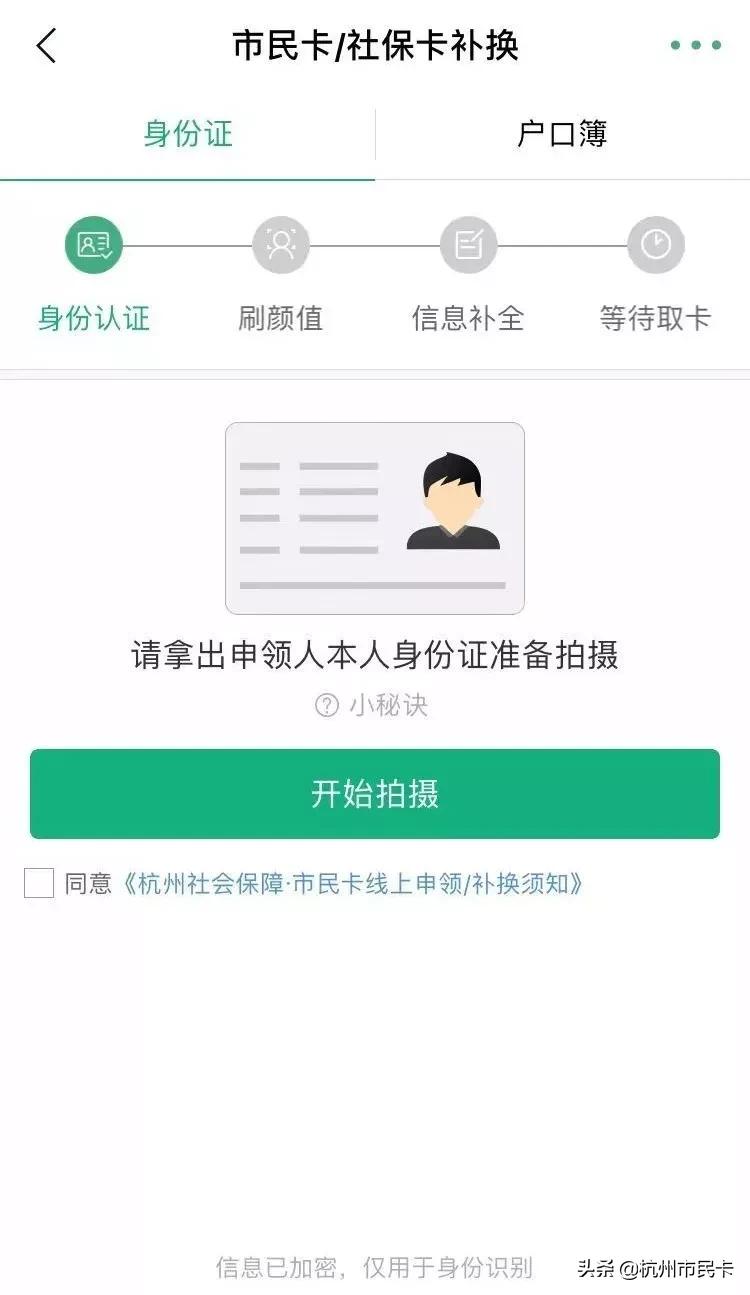Image resolution: width=750 pixels, height=1295 pixels.
Task: Open the more options ellipsis menu
Action: point(695,45)
